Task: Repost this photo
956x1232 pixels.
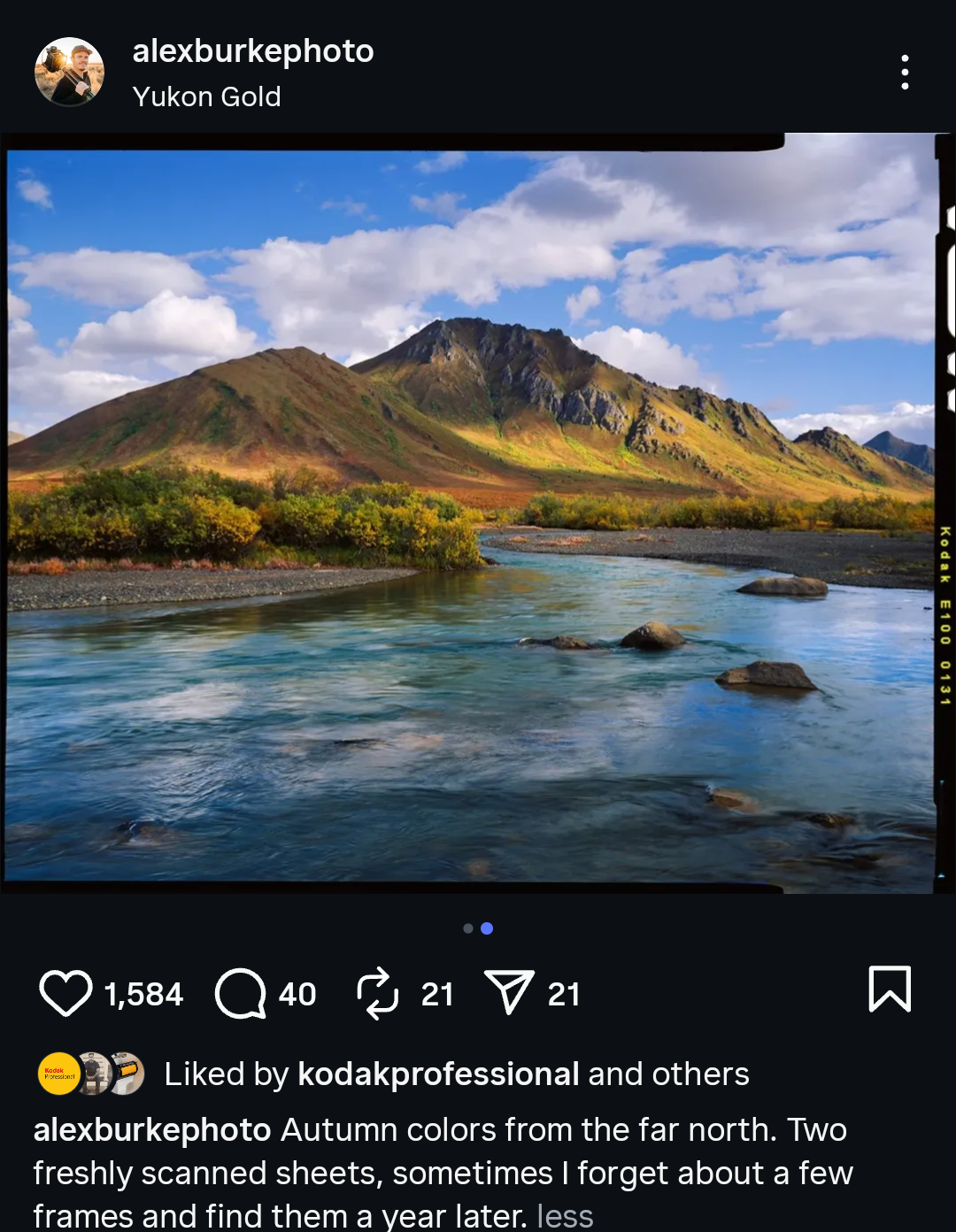Action: [x=378, y=993]
